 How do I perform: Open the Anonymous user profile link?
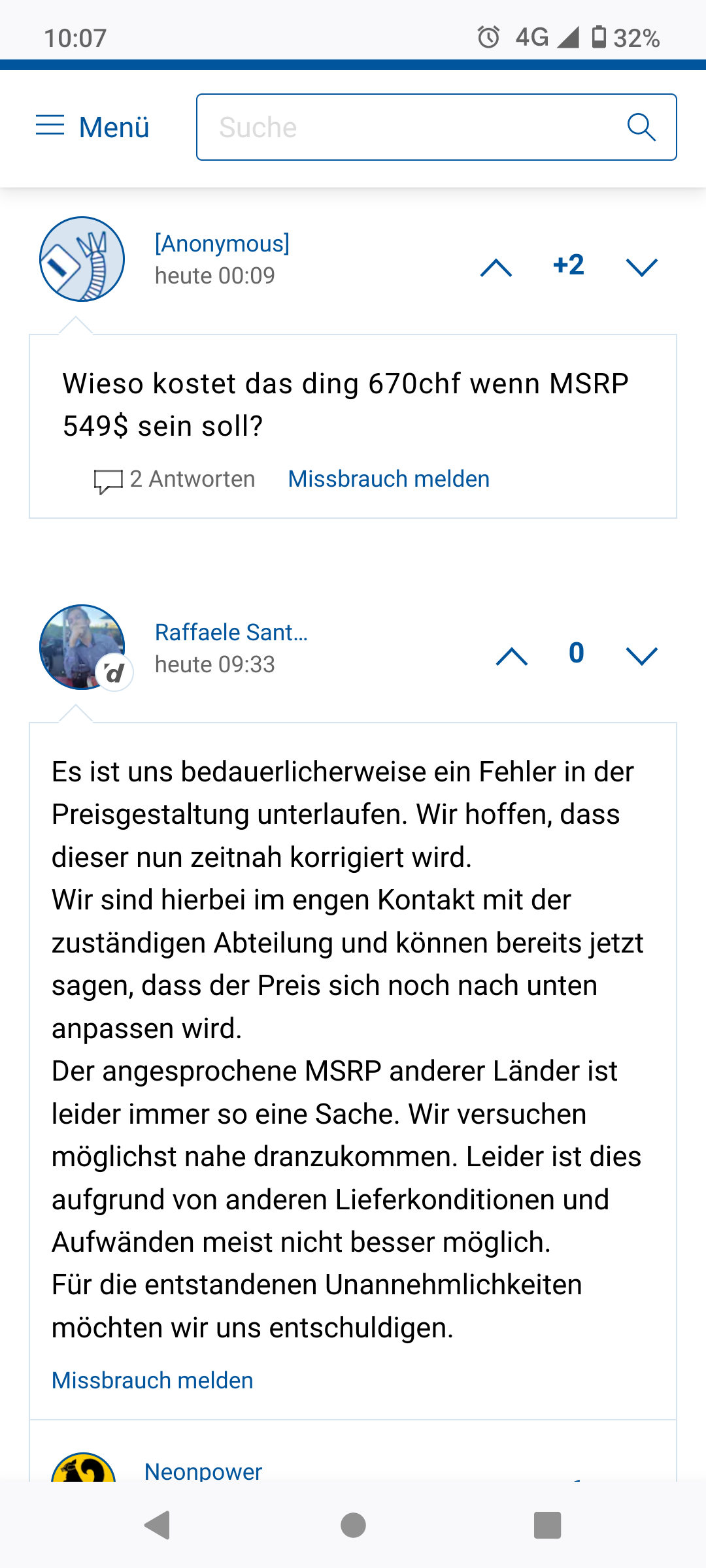point(222,244)
